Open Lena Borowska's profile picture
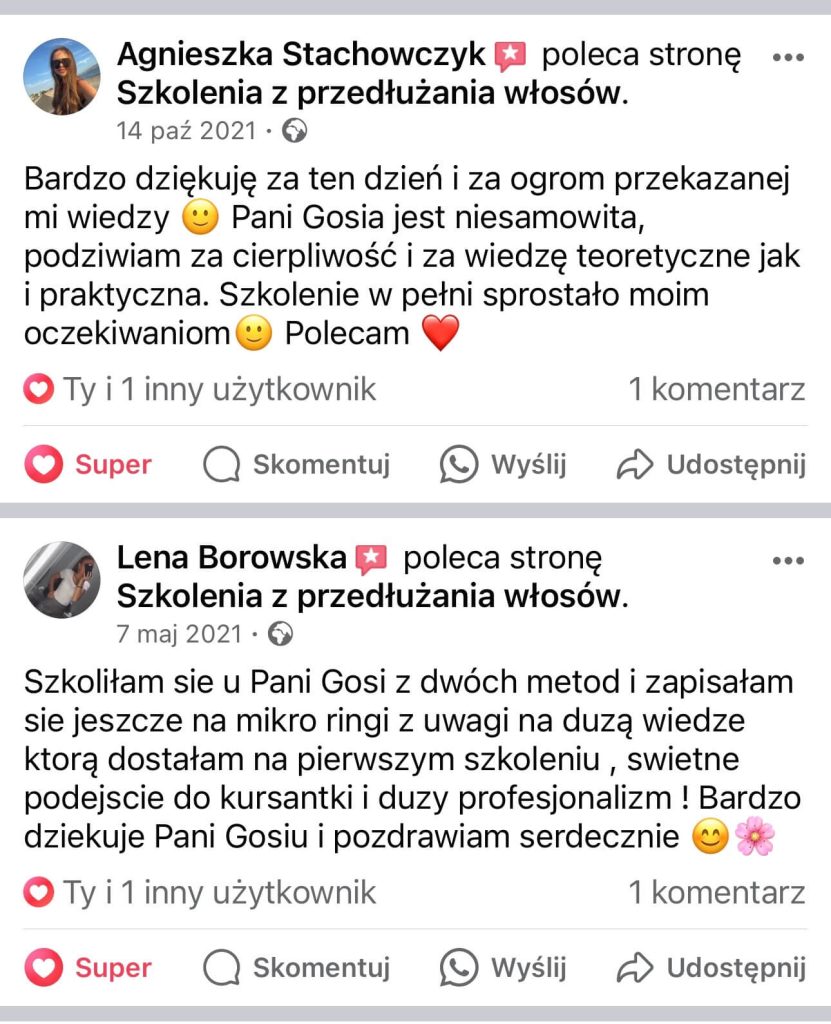Viewport: 831px width, 1024px height. (x=62, y=580)
